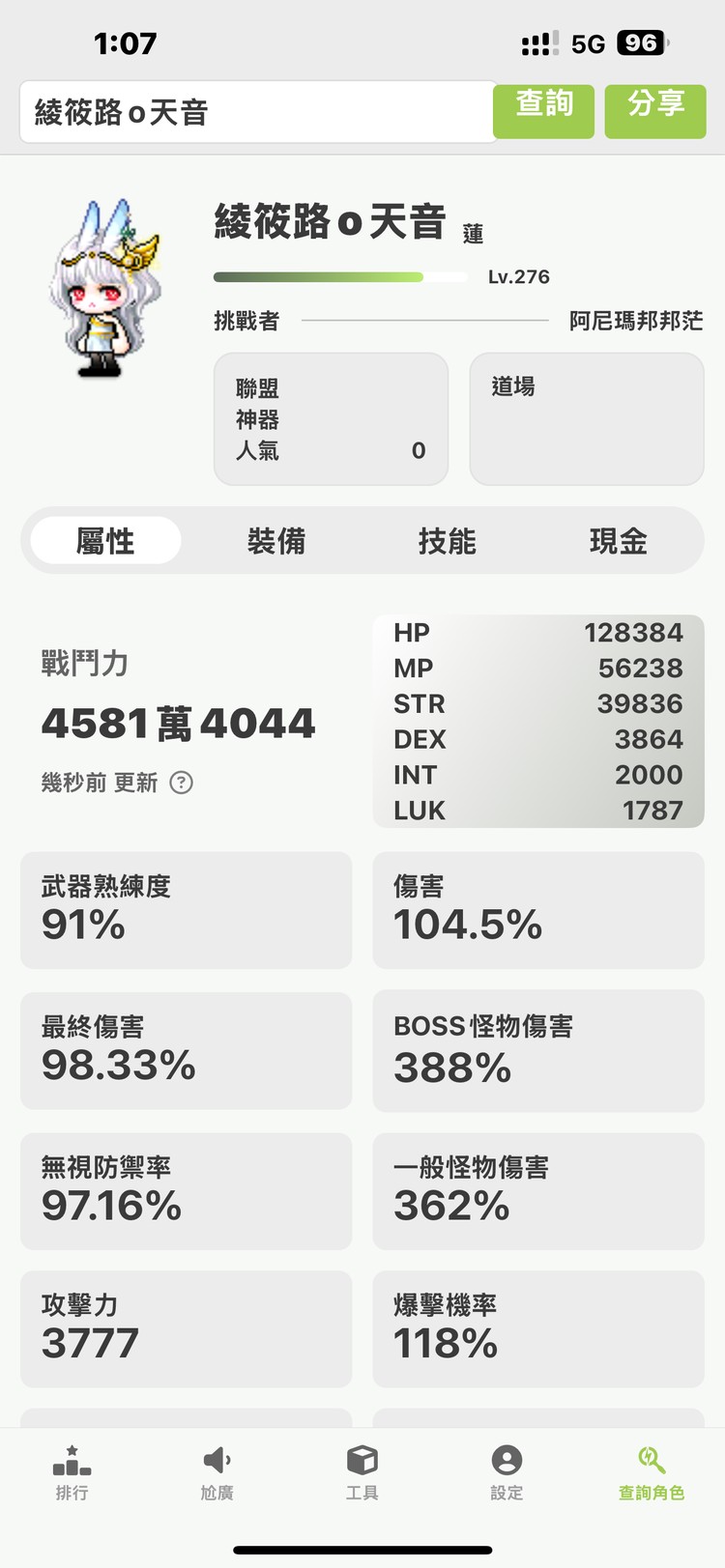Open the 道場 dojo panel

tap(586, 418)
